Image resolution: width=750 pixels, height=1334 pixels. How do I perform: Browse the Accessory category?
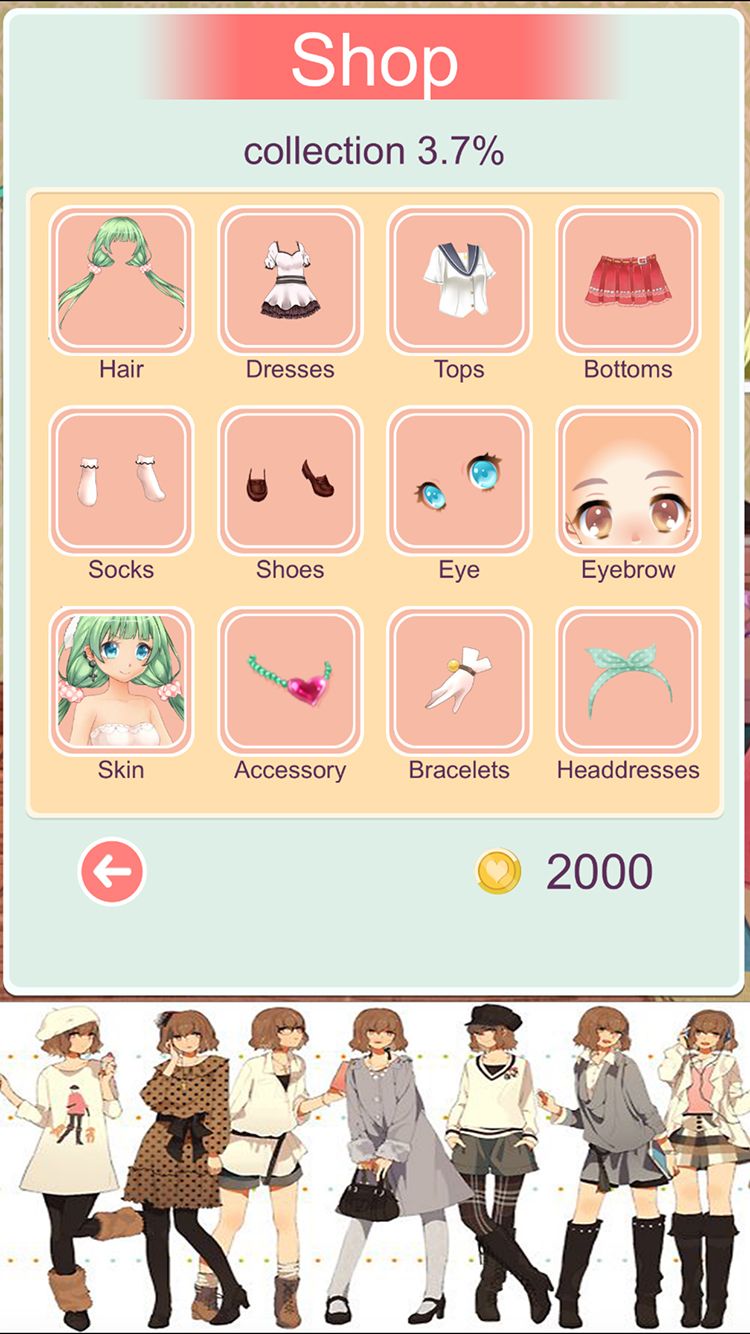(x=290, y=682)
